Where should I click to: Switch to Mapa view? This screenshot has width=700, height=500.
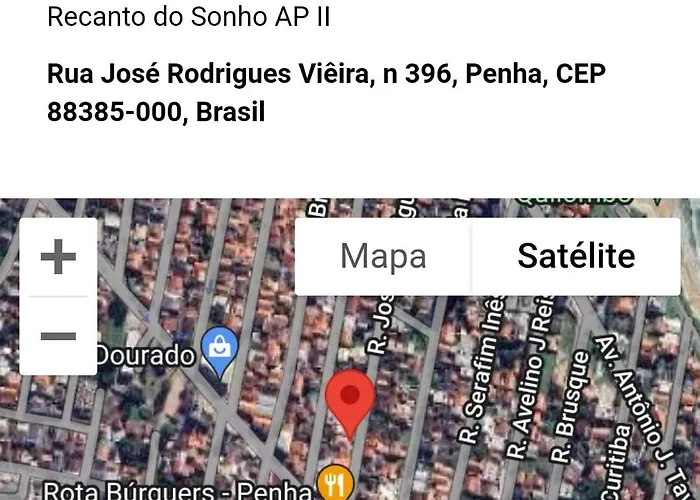point(383,256)
